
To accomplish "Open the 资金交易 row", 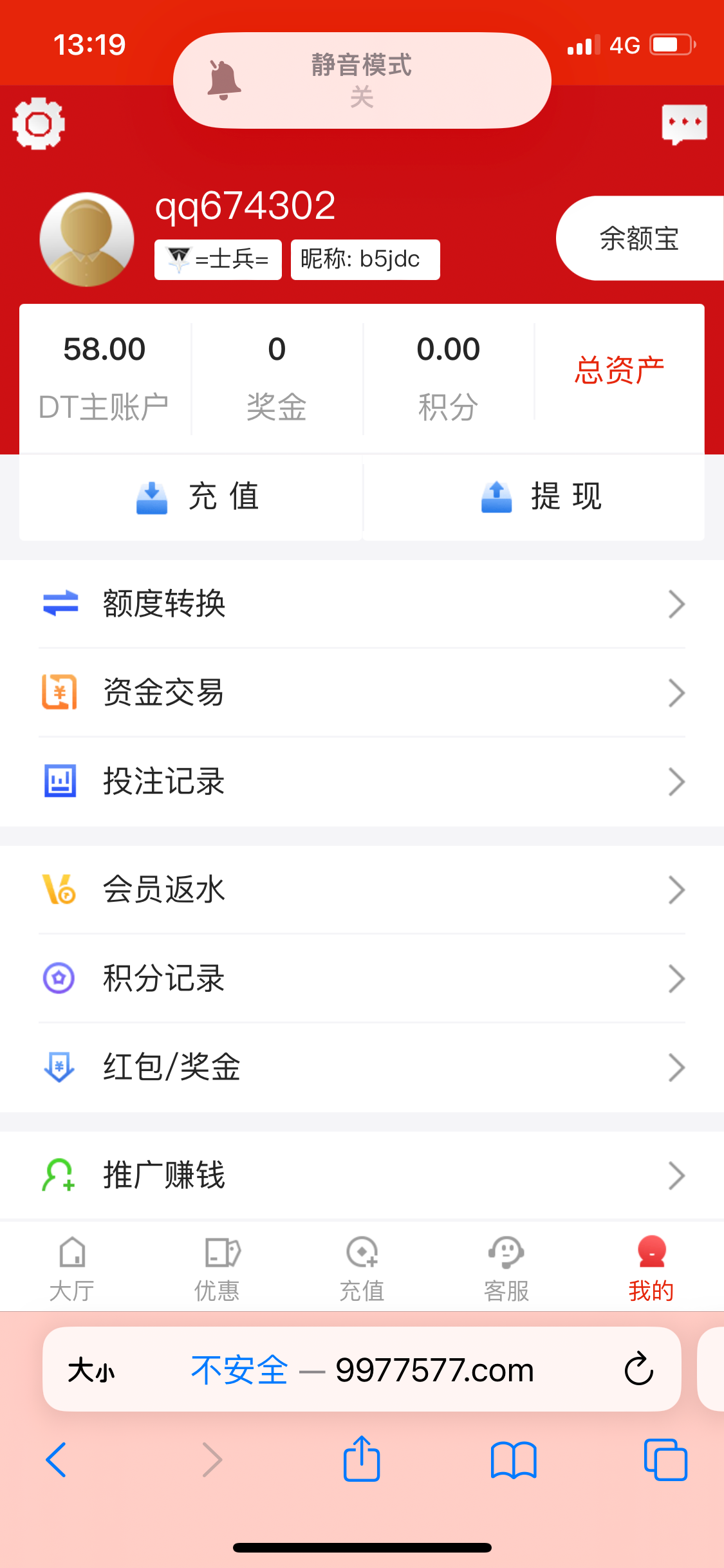I will [x=362, y=693].
